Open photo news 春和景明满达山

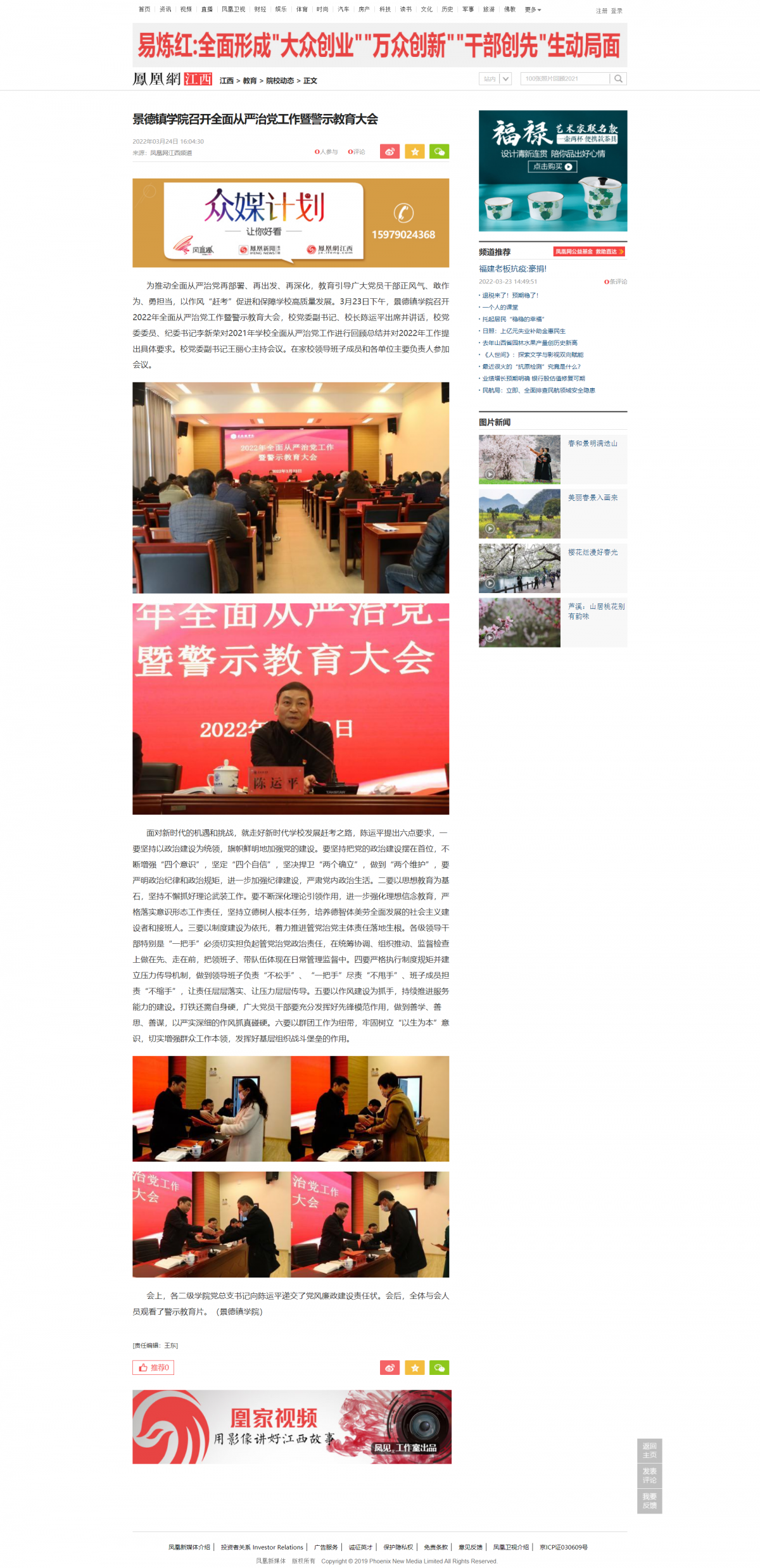click(x=592, y=444)
